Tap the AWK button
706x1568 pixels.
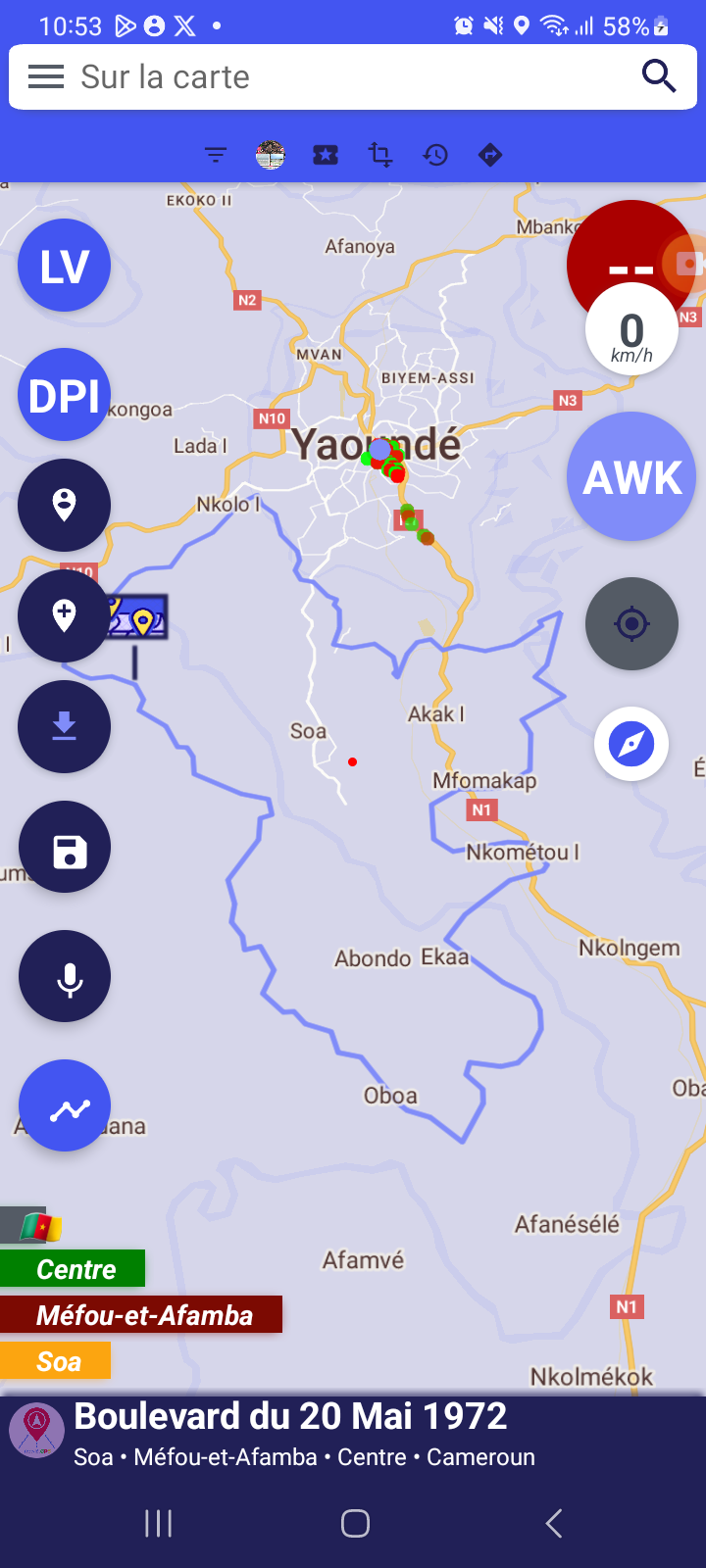point(631,477)
